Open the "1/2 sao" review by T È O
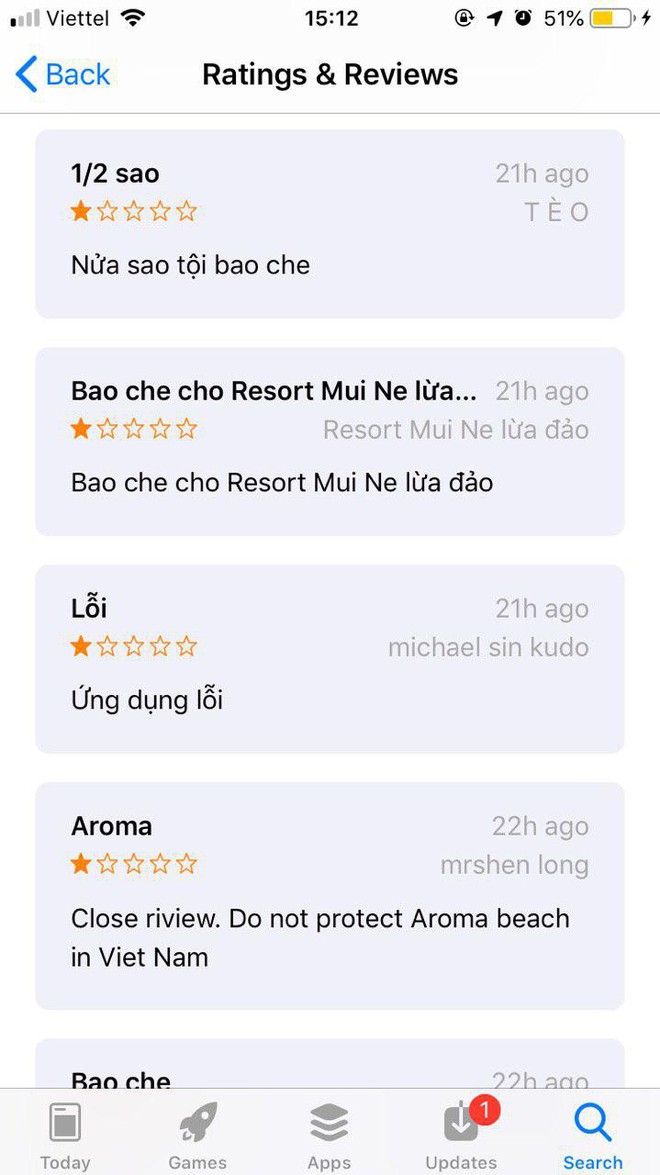 pos(330,224)
